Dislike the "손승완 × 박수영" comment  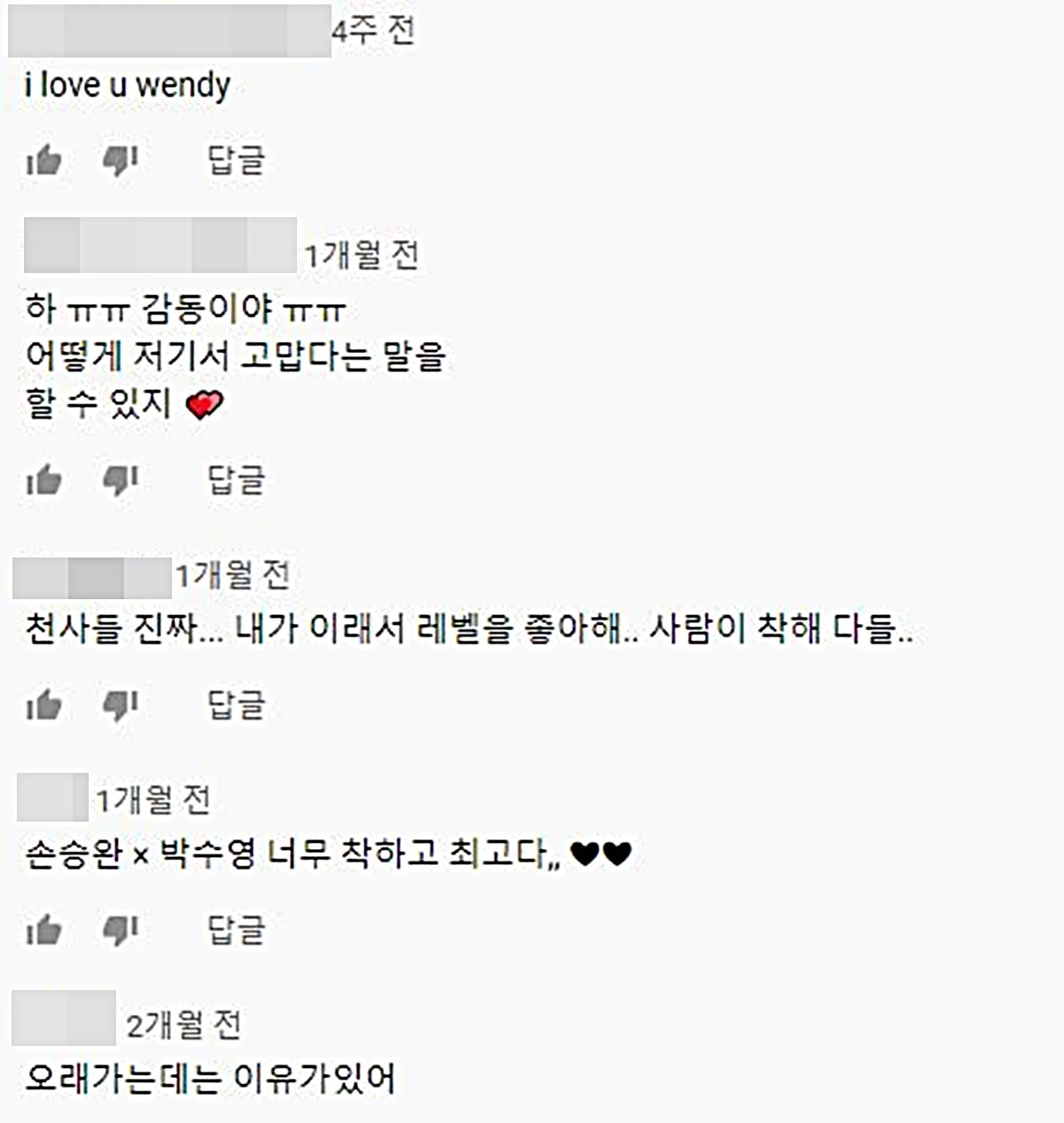pos(121,931)
